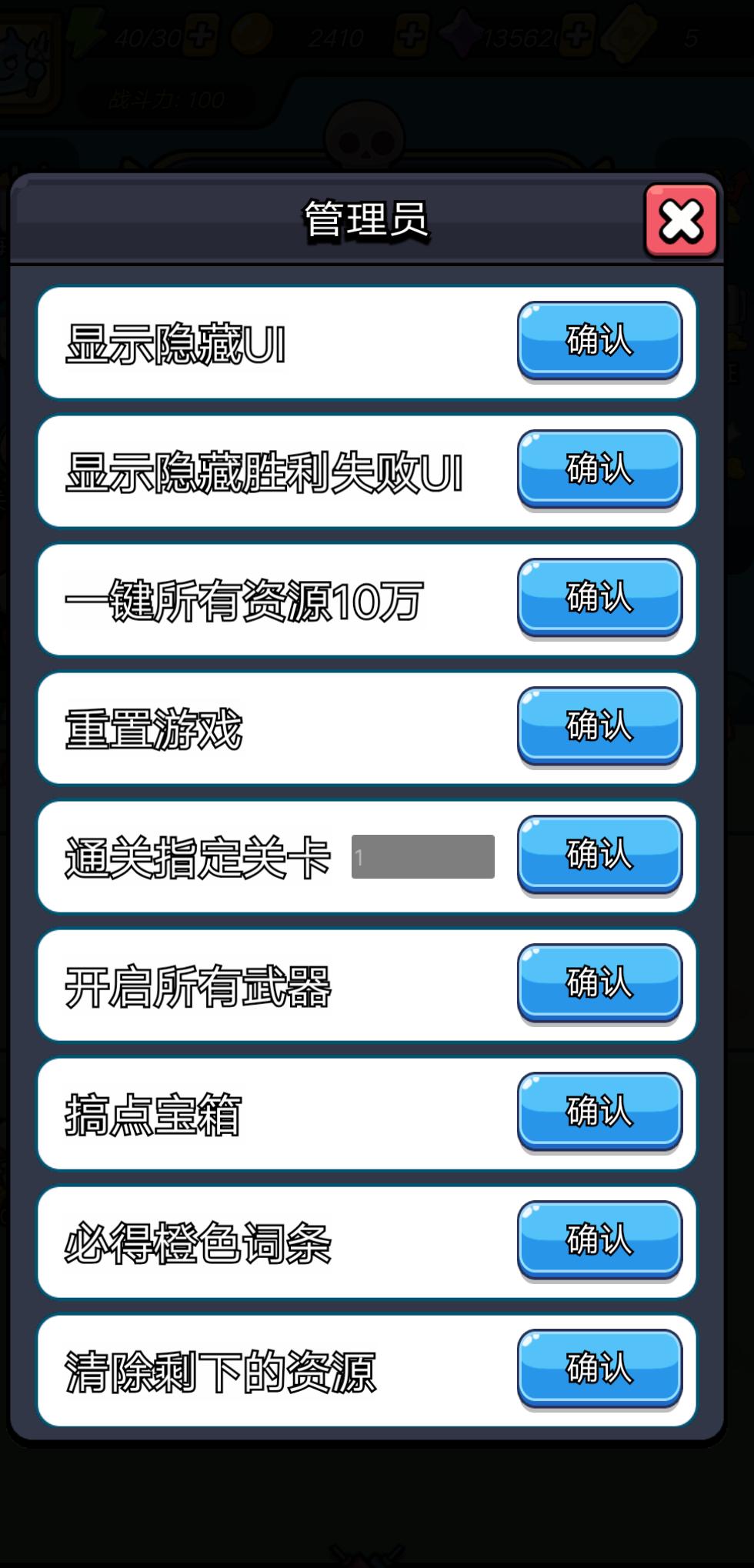
Task: Confirm 重置游戏 to reset the game
Action: click(x=599, y=726)
